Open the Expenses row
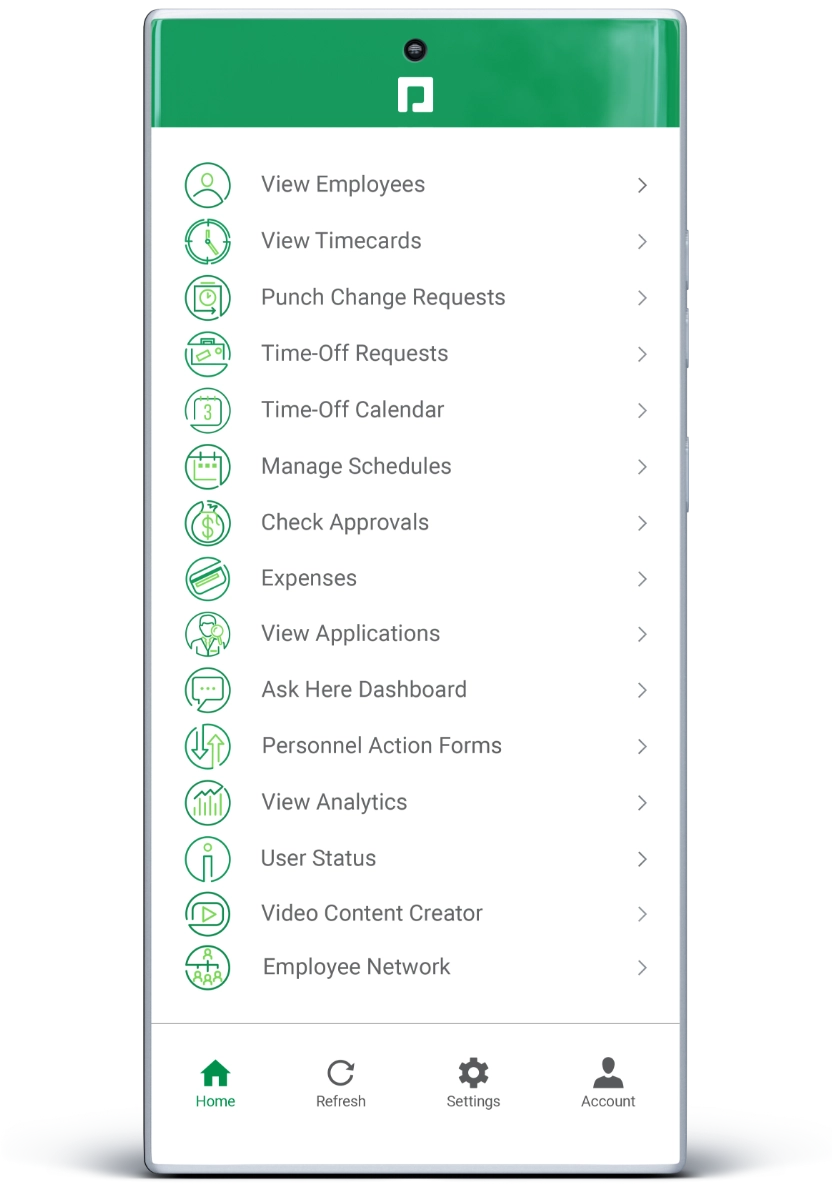832x1192 pixels. pos(309,578)
